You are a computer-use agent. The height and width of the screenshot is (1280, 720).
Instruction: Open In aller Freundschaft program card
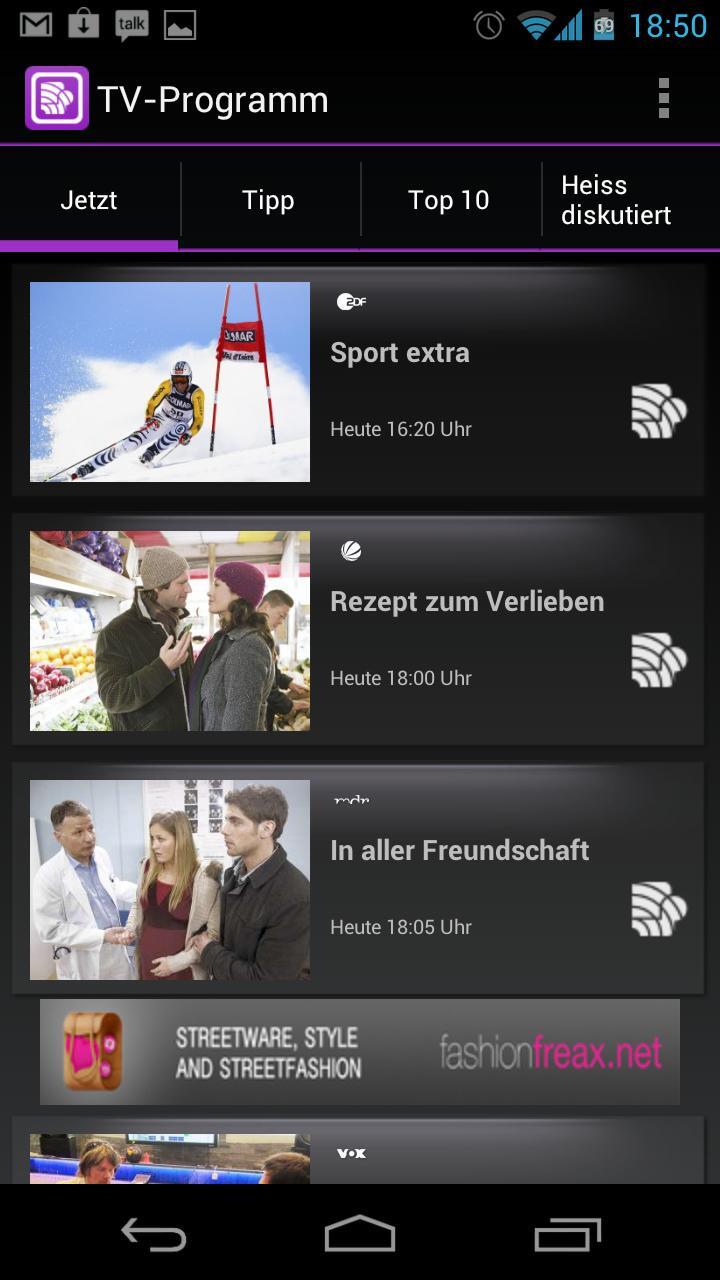(459, 851)
